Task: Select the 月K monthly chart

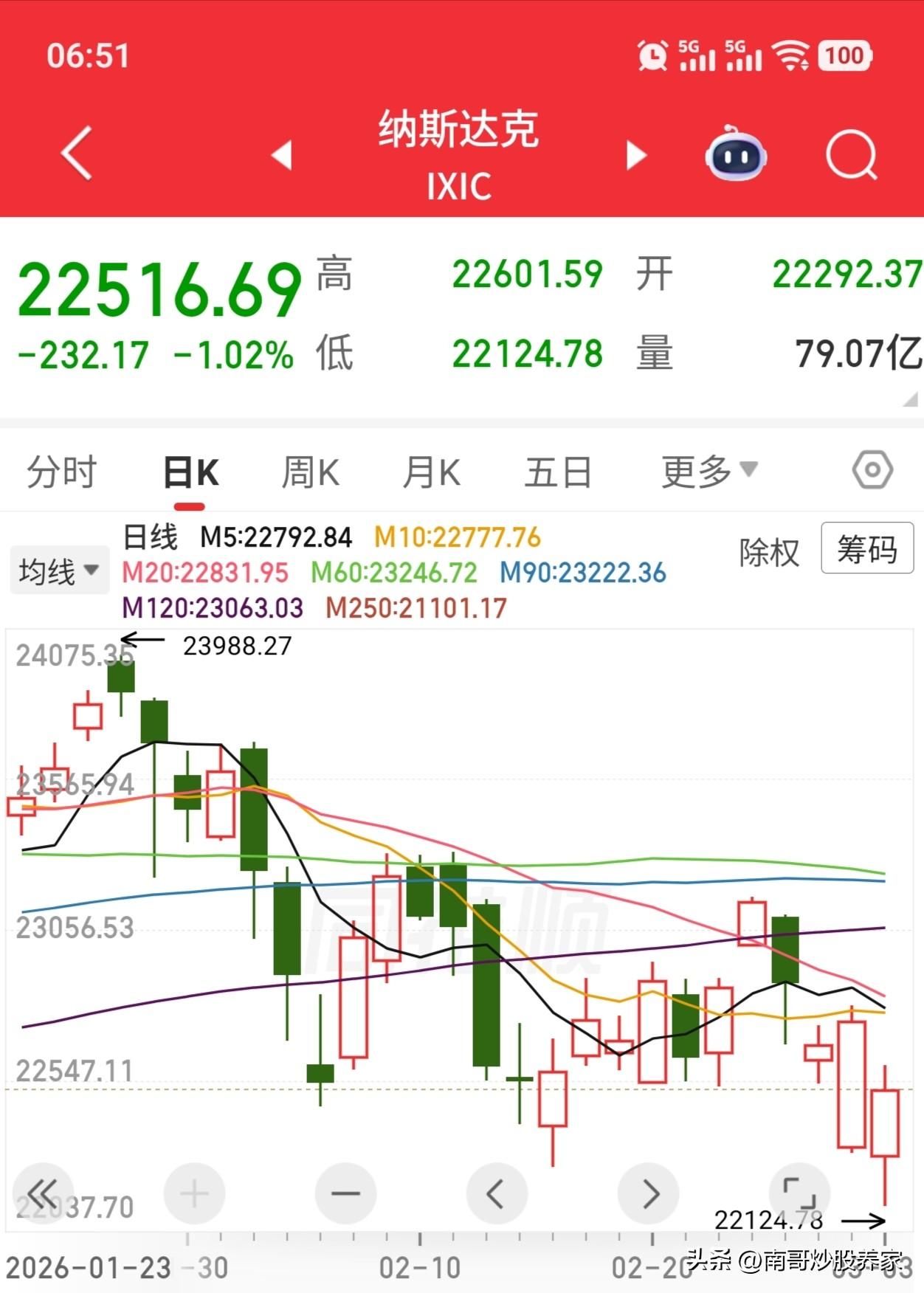Action: pyautogui.click(x=432, y=470)
